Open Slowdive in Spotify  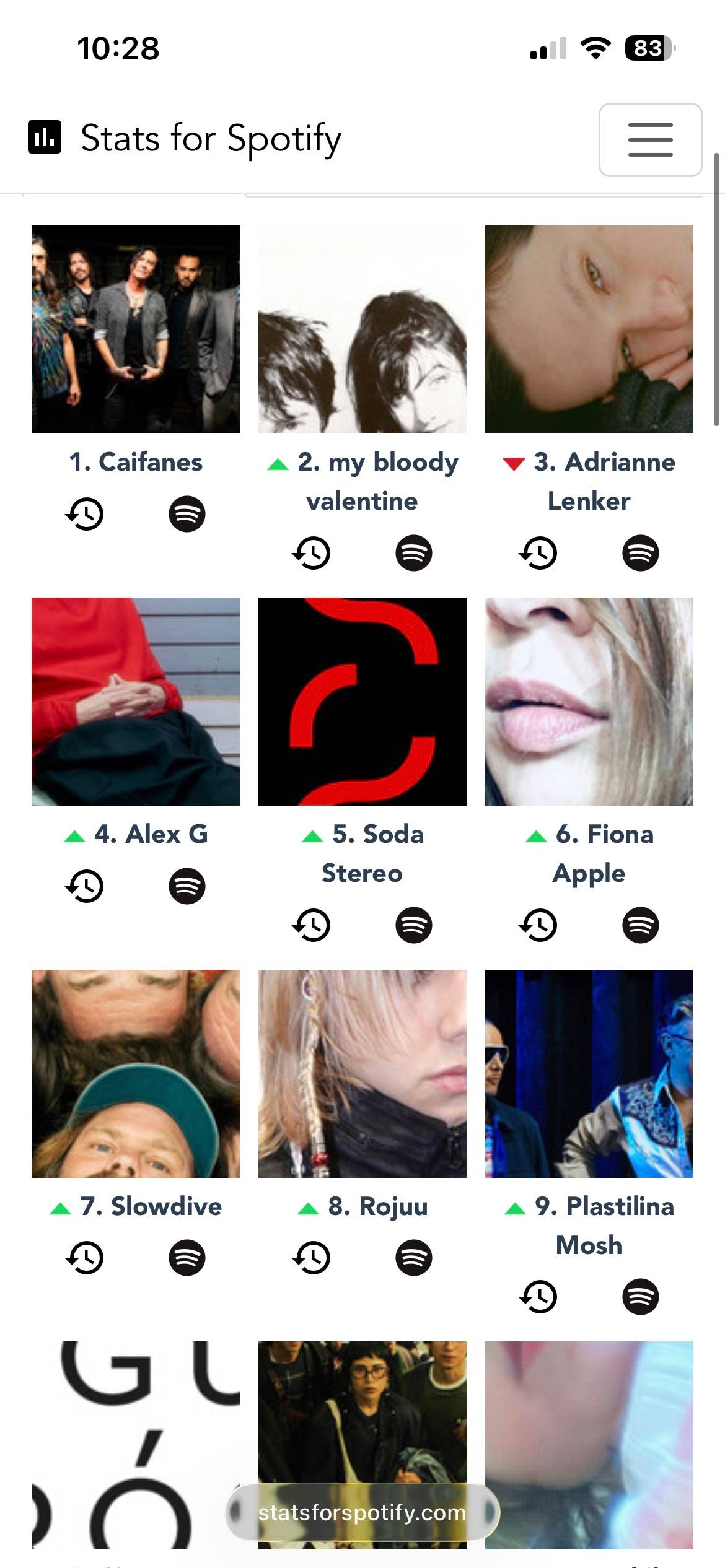click(187, 1258)
